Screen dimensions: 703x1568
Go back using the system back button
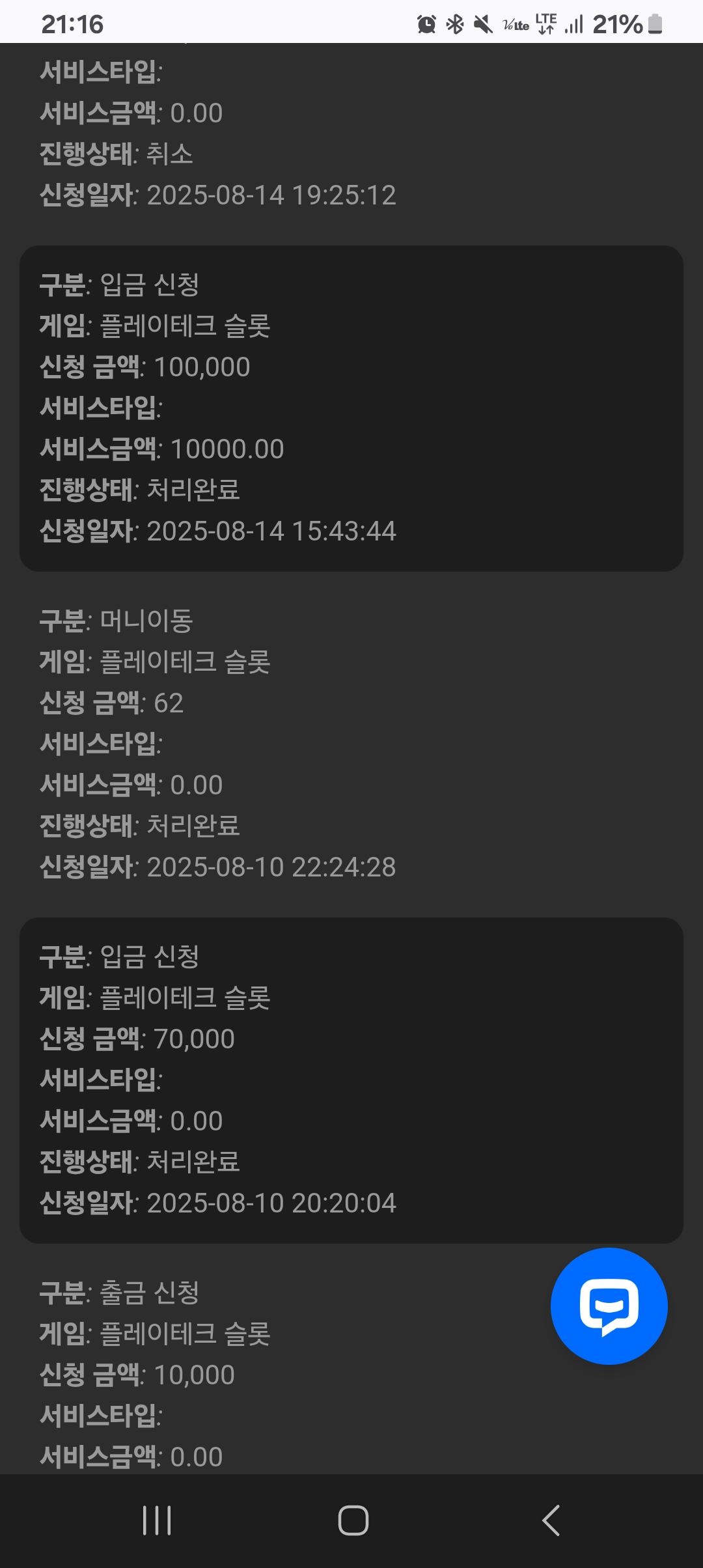pyautogui.click(x=551, y=1520)
